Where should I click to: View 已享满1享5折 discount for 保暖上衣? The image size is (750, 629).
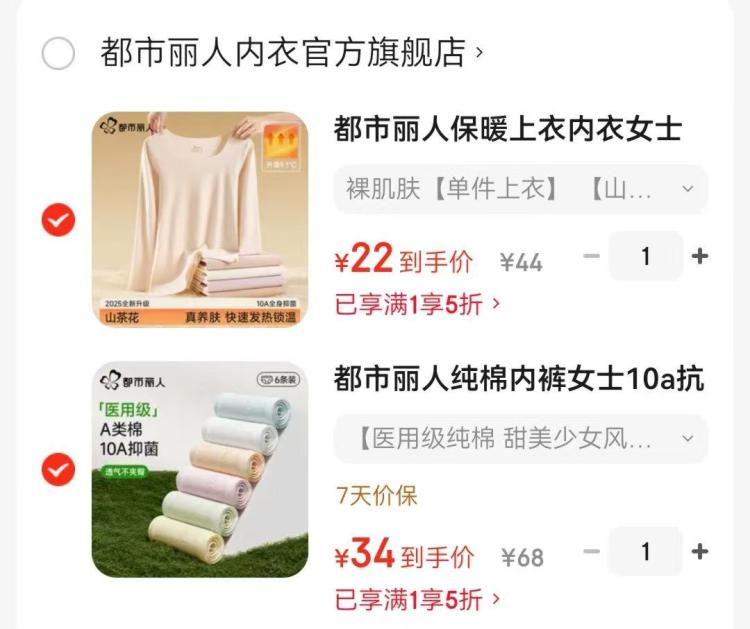[x=418, y=304]
